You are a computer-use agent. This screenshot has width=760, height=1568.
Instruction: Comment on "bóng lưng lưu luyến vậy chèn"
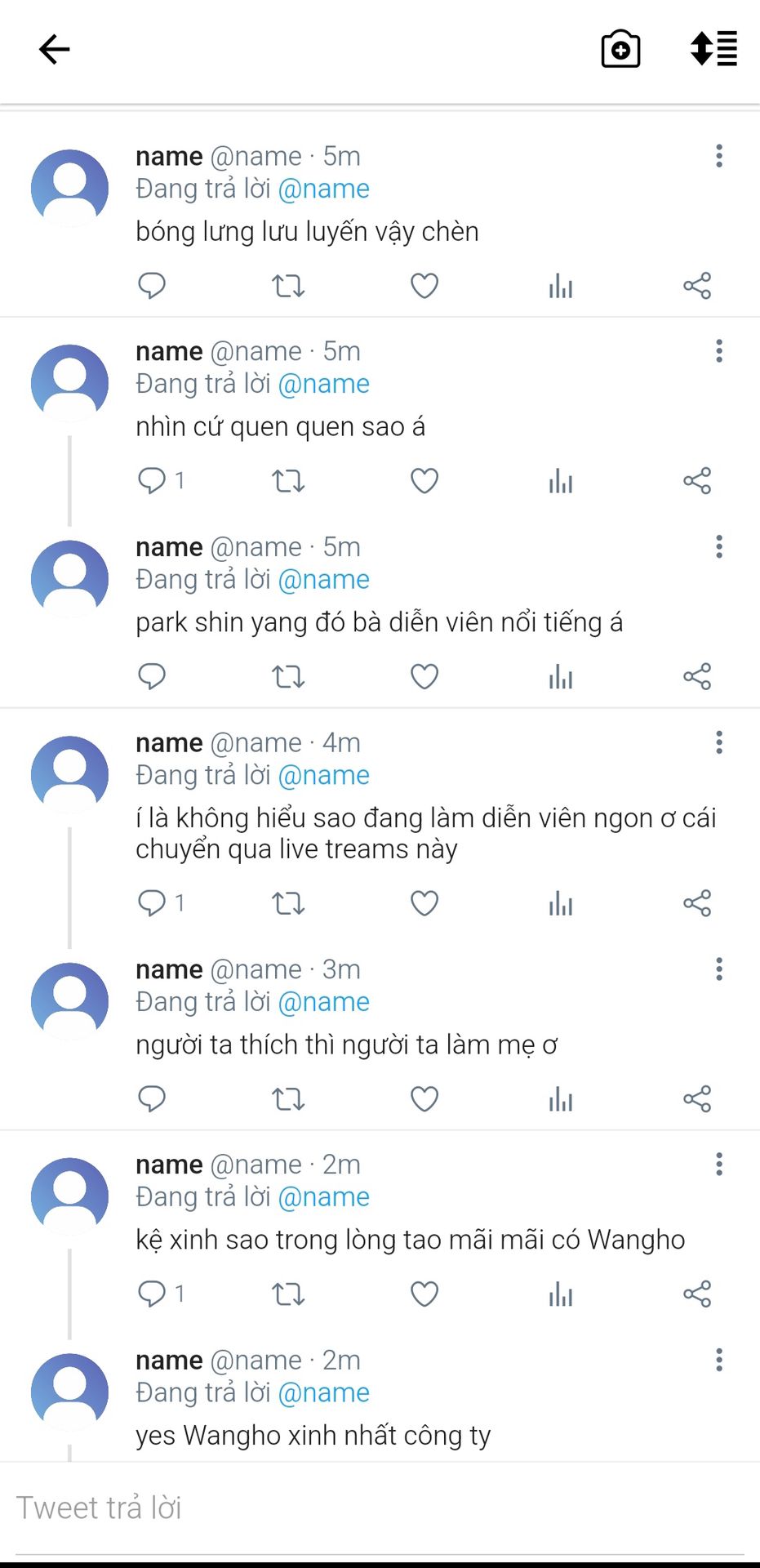click(152, 286)
